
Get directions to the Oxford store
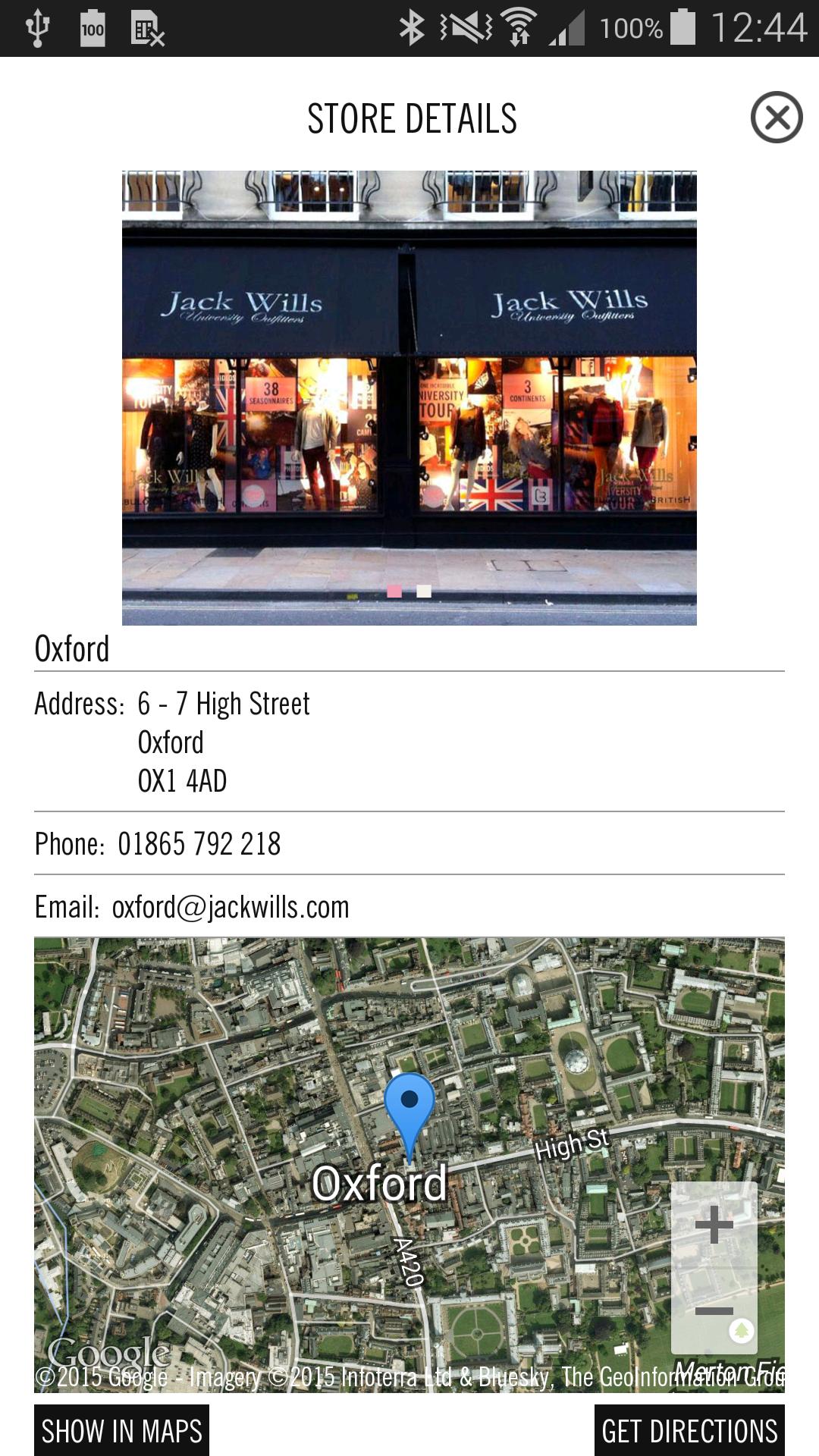click(x=689, y=1430)
